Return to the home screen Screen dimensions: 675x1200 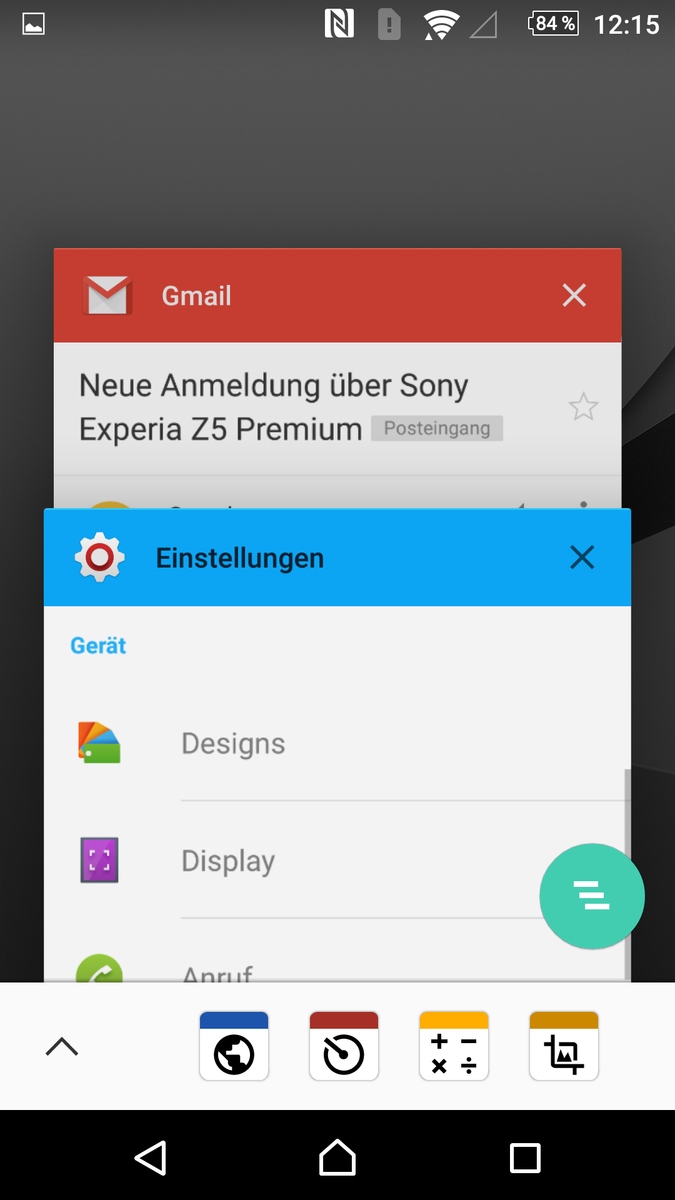337,1157
